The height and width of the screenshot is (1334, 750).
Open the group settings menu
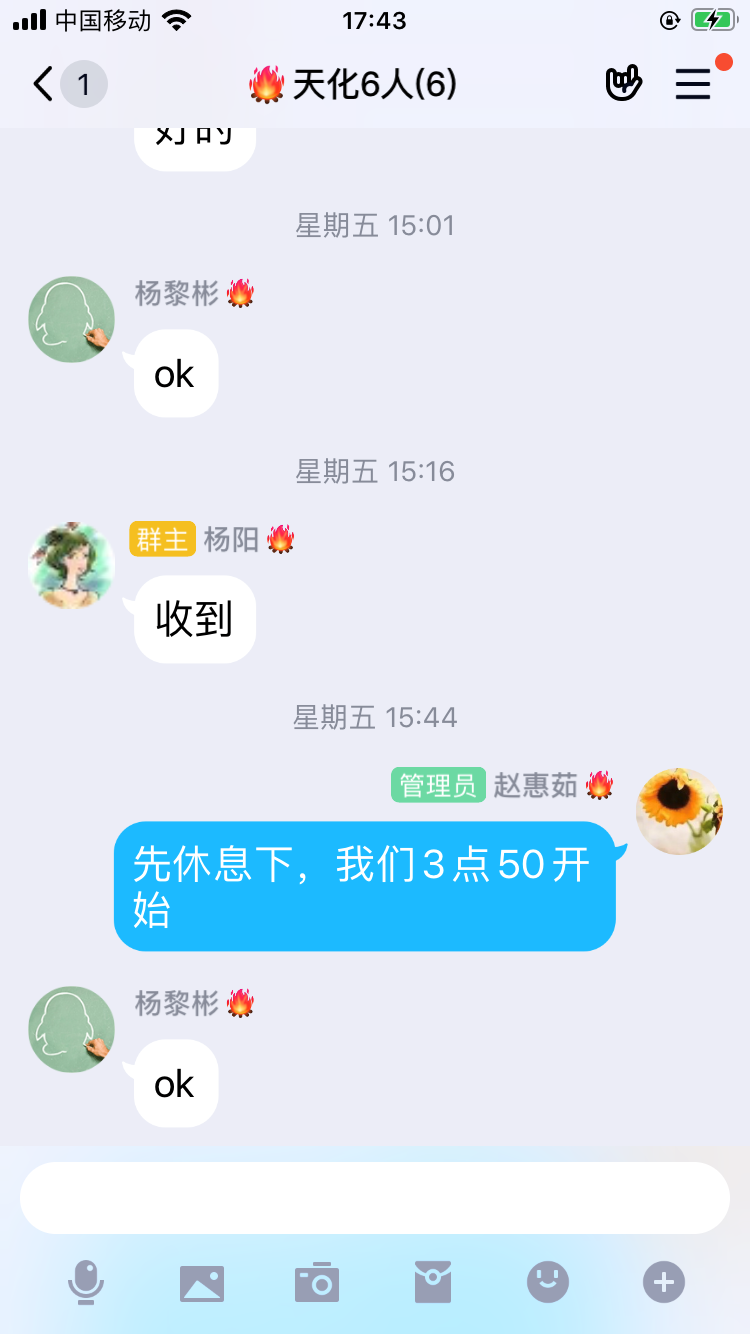pos(693,84)
